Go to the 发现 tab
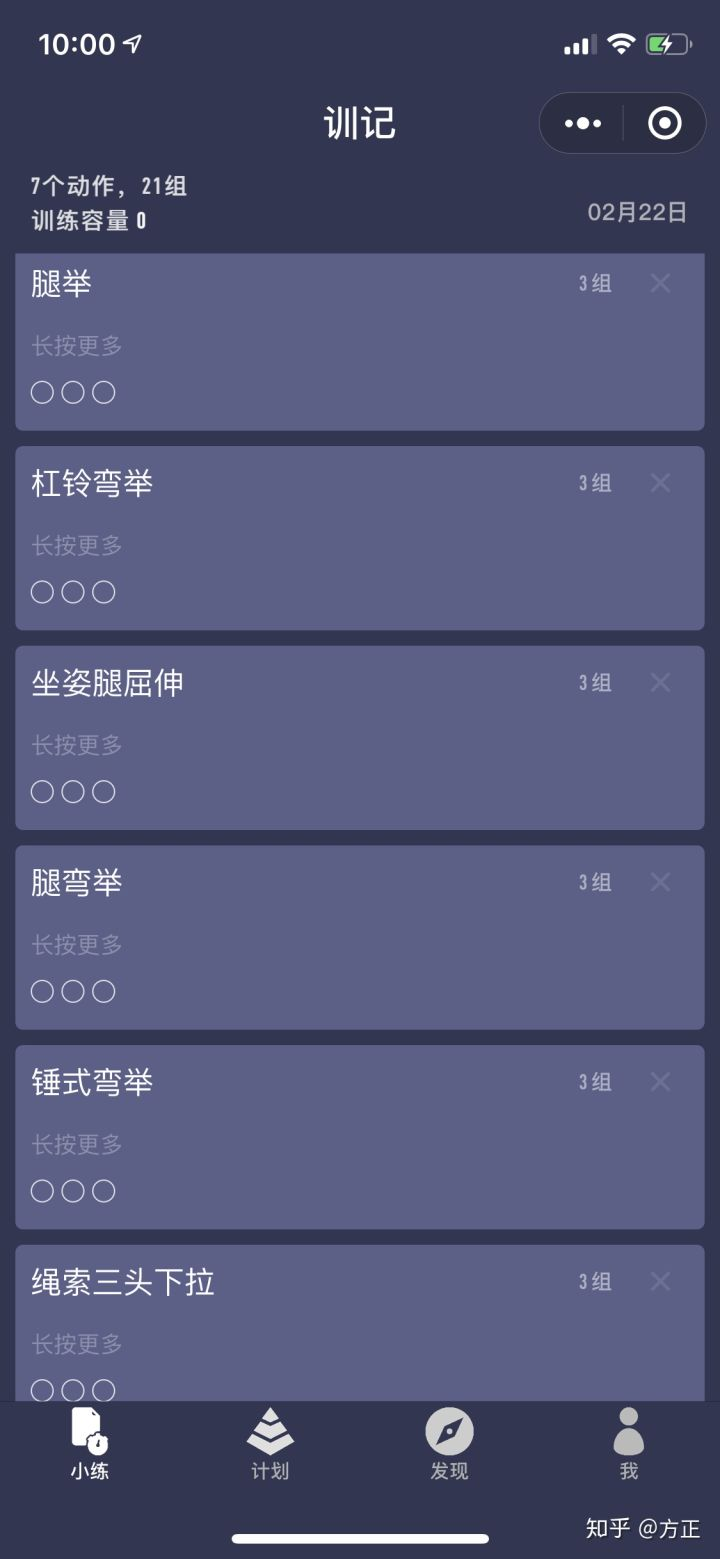This screenshot has height=1559, width=720. pyautogui.click(x=449, y=1445)
